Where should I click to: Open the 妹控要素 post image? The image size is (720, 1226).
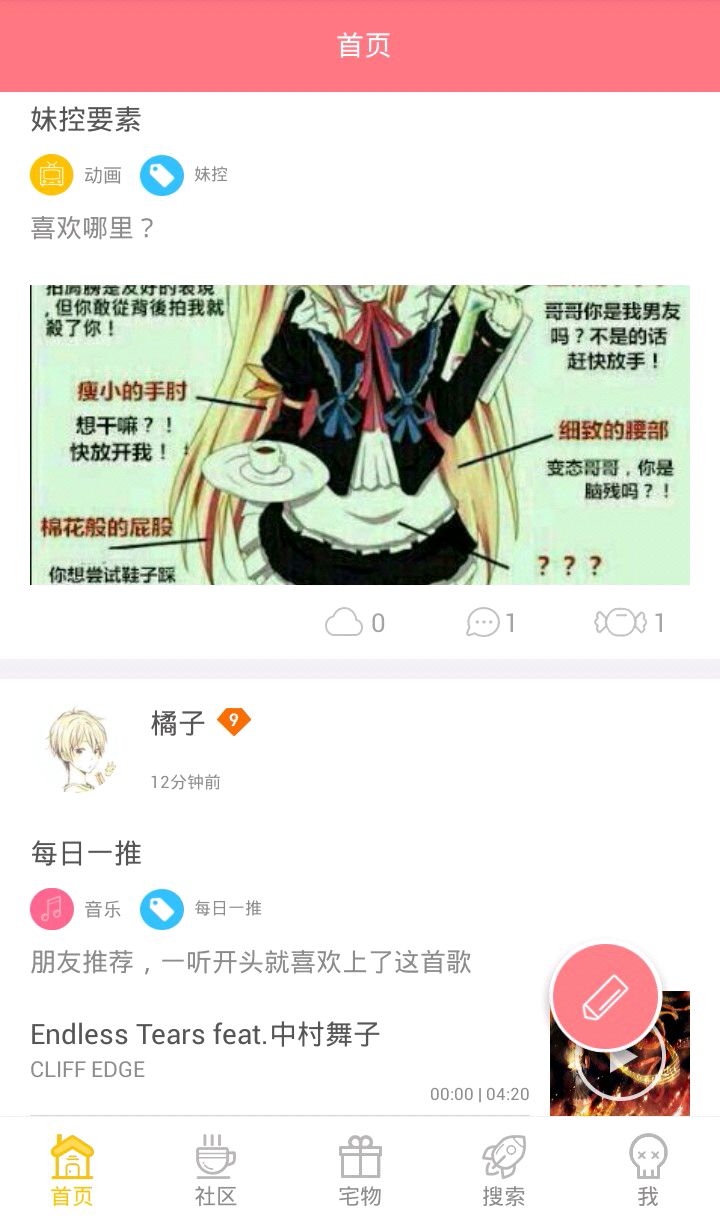point(360,435)
